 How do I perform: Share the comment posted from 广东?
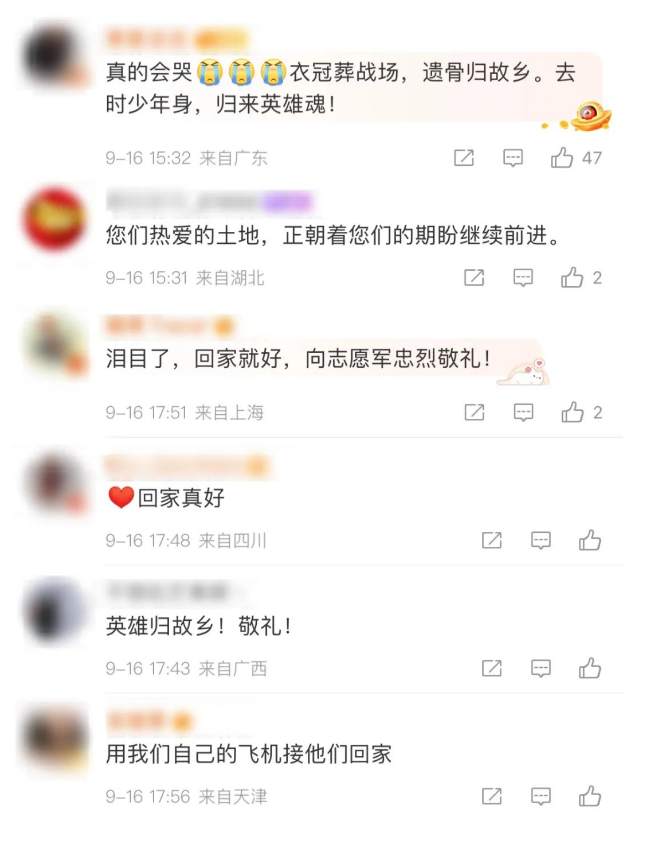click(x=464, y=158)
